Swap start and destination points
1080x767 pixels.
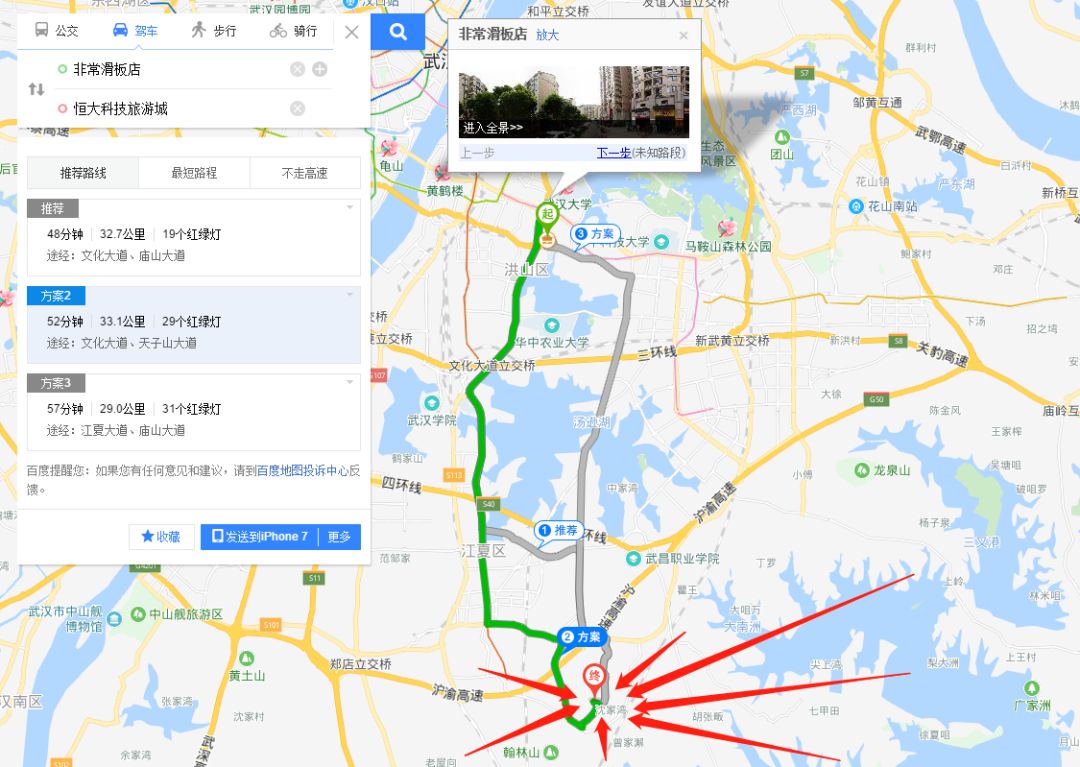pyautogui.click(x=36, y=89)
